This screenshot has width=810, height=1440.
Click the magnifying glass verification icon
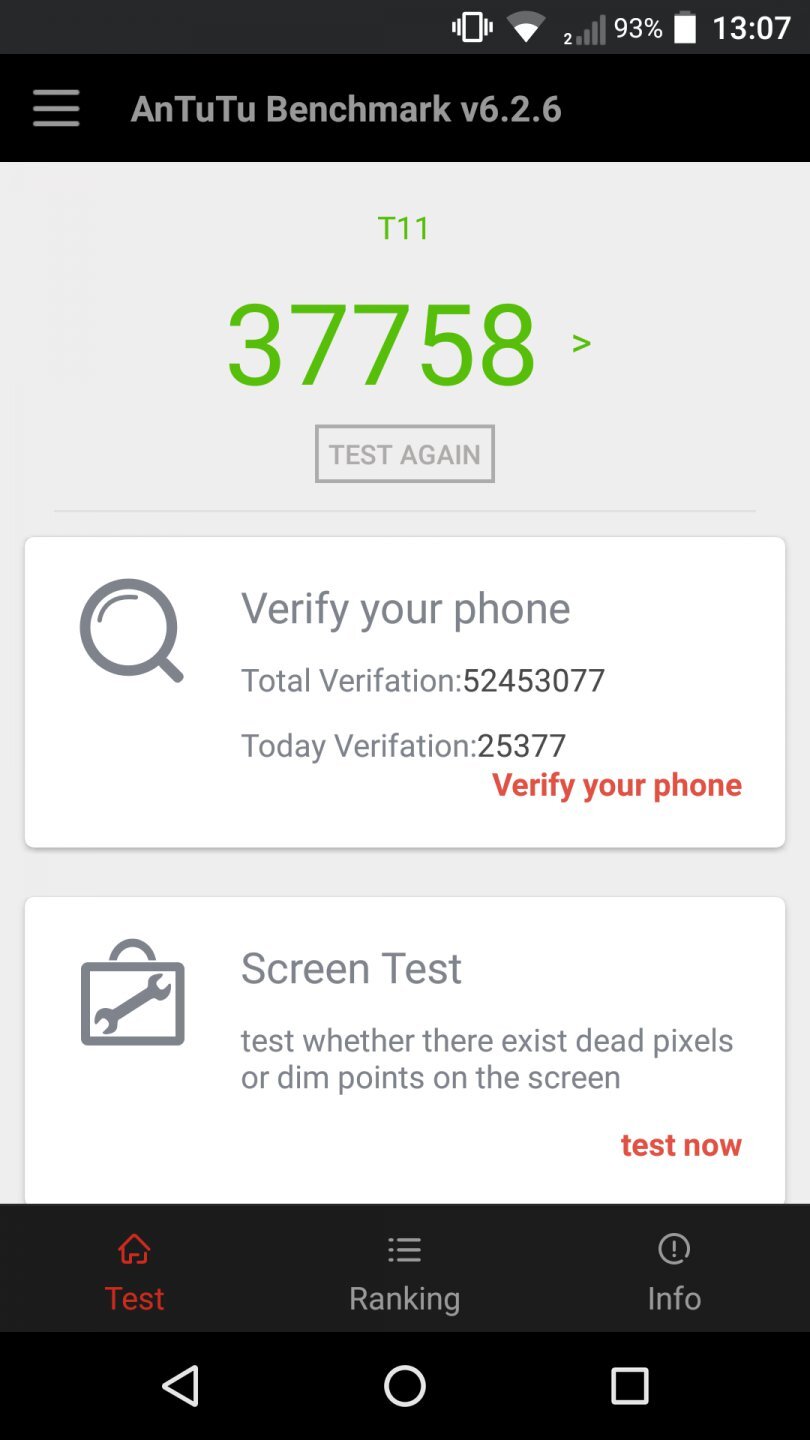[x=131, y=630]
